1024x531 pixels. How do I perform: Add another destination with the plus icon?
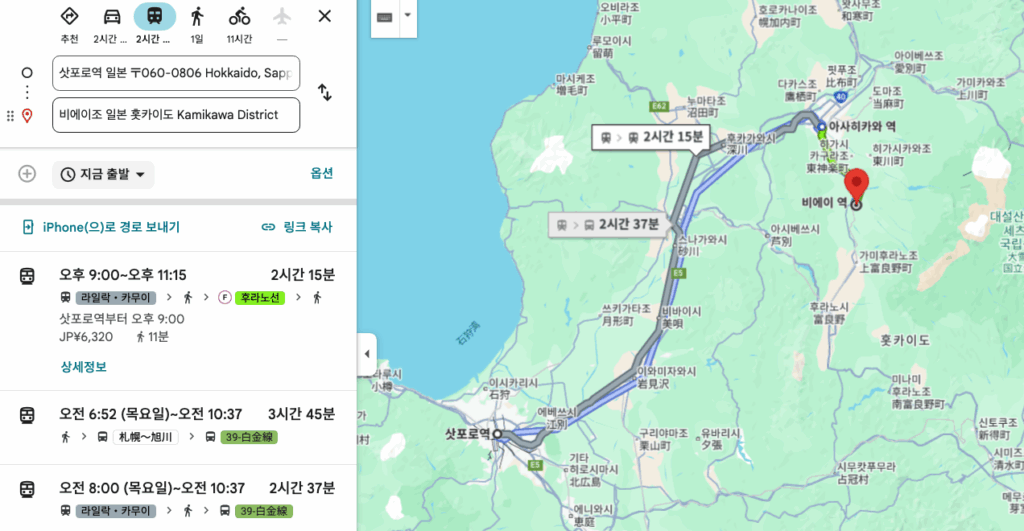click(27, 174)
